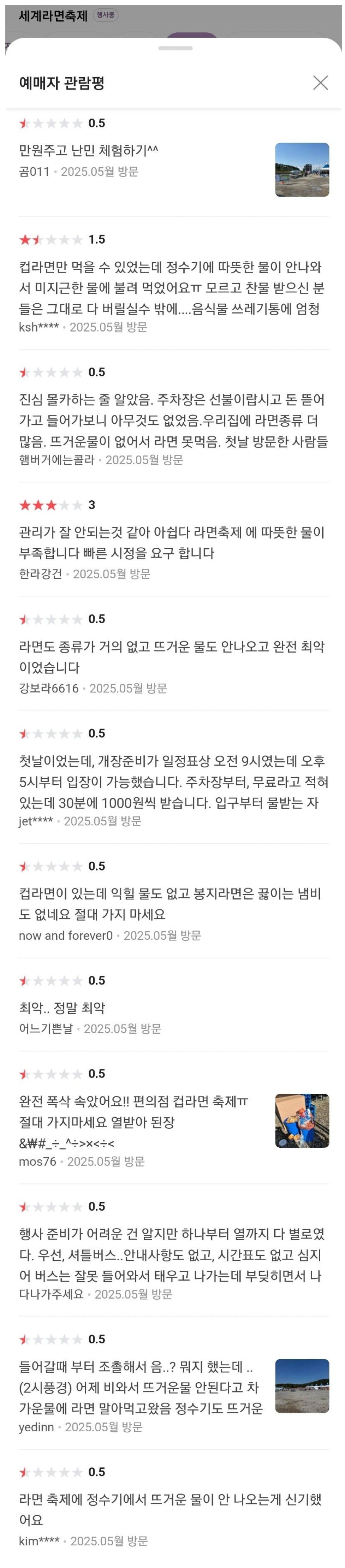Image resolution: width=345 pixels, height=1568 pixels.
Task: Close the 예매자 관람평 sheet
Action: coord(320,83)
